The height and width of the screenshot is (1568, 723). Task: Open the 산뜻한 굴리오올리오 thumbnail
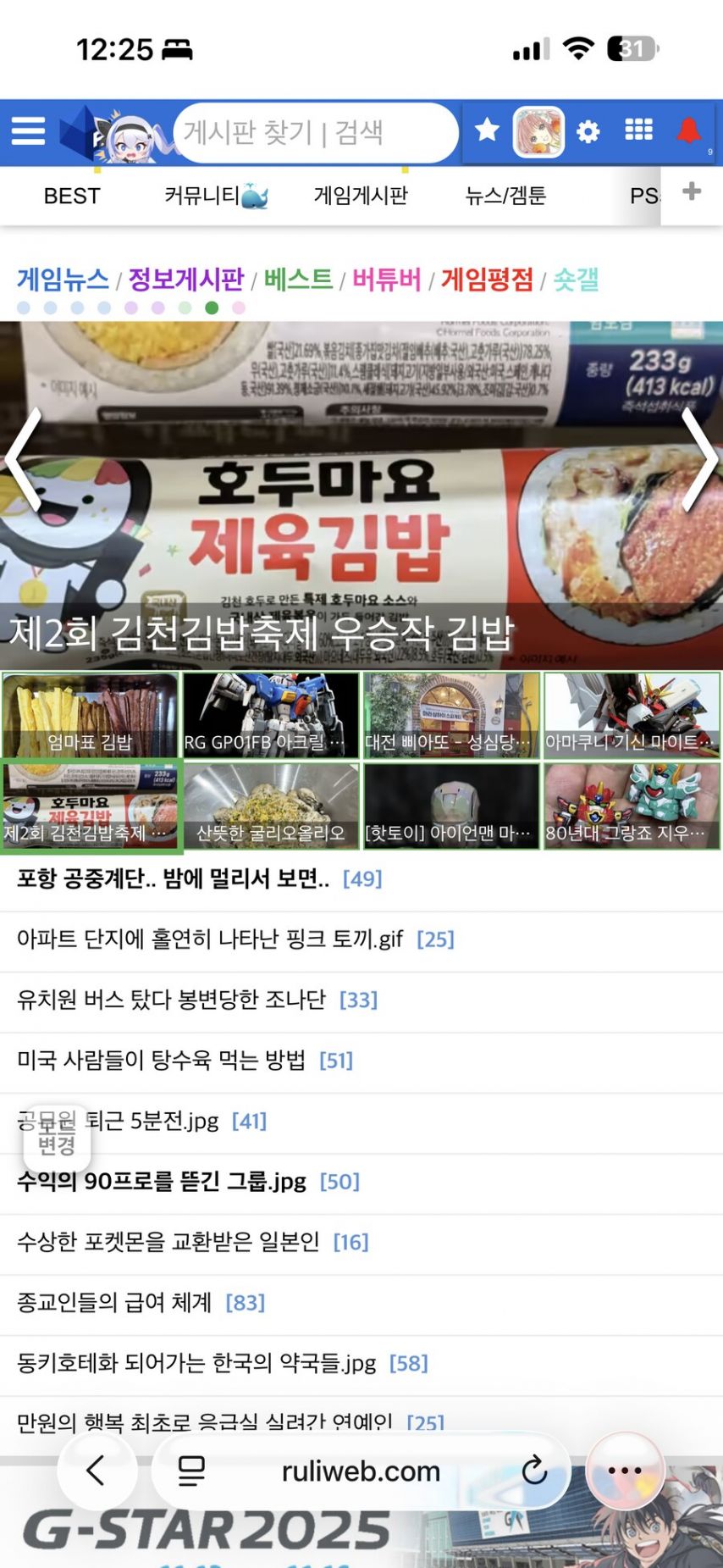click(x=271, y=806)
